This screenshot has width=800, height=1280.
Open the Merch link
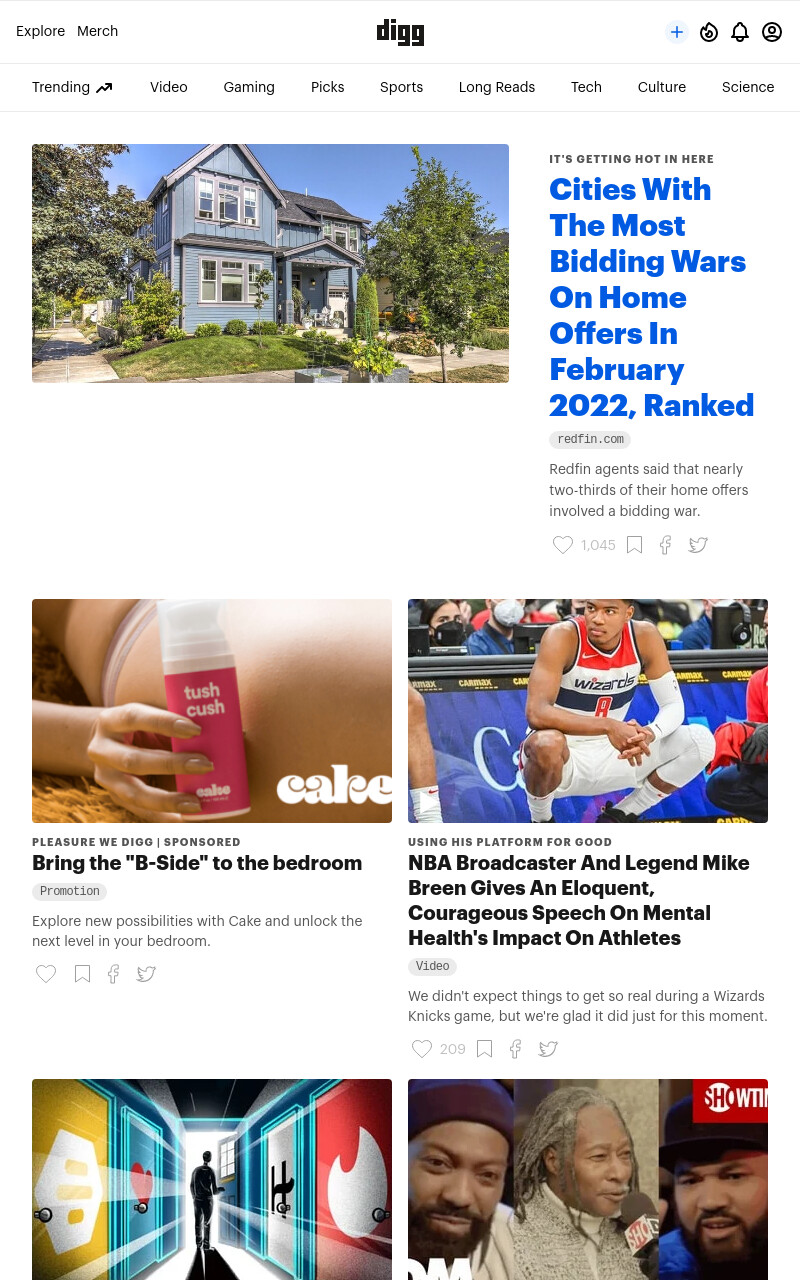97,31
